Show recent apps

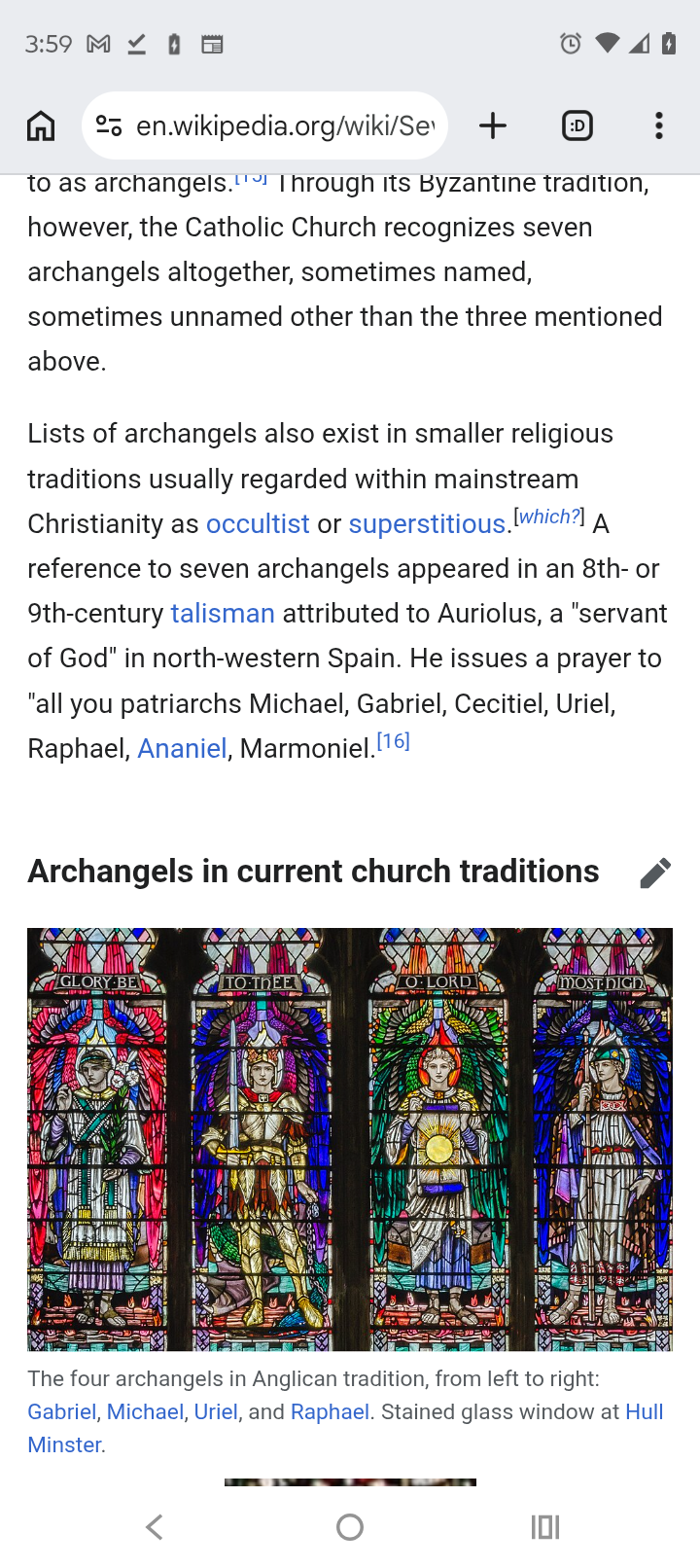point(545,1527)
